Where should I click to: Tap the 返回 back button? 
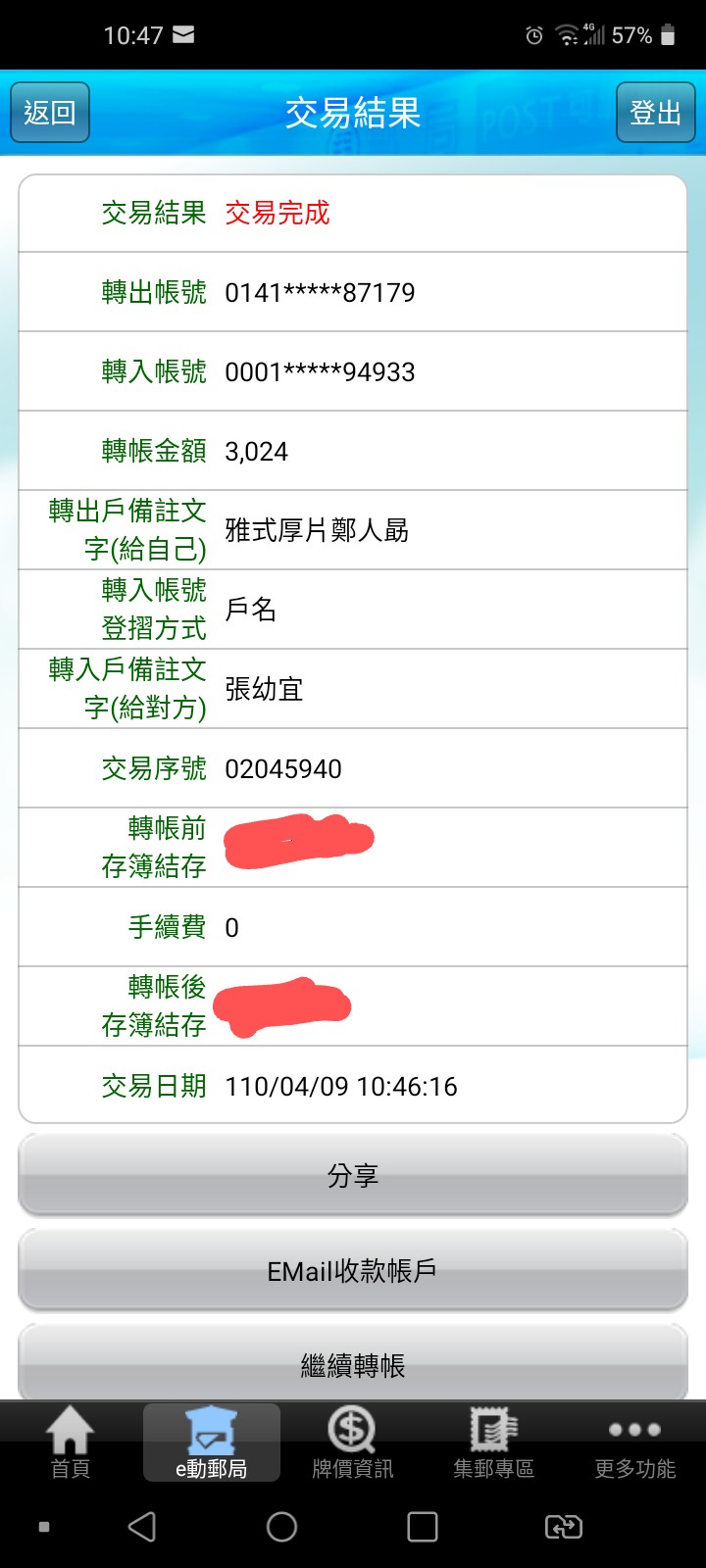coord(50,113)
